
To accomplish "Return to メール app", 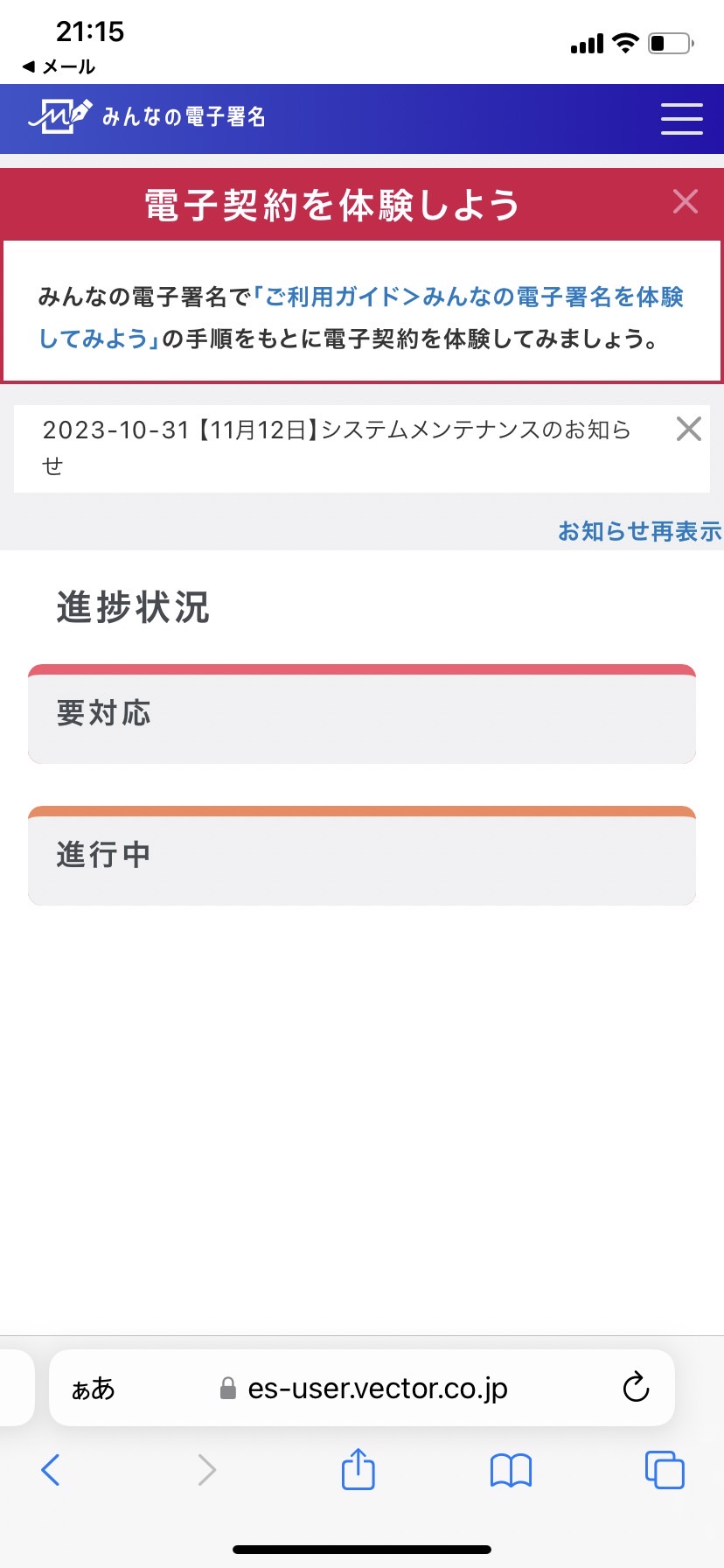I will 58,66.
